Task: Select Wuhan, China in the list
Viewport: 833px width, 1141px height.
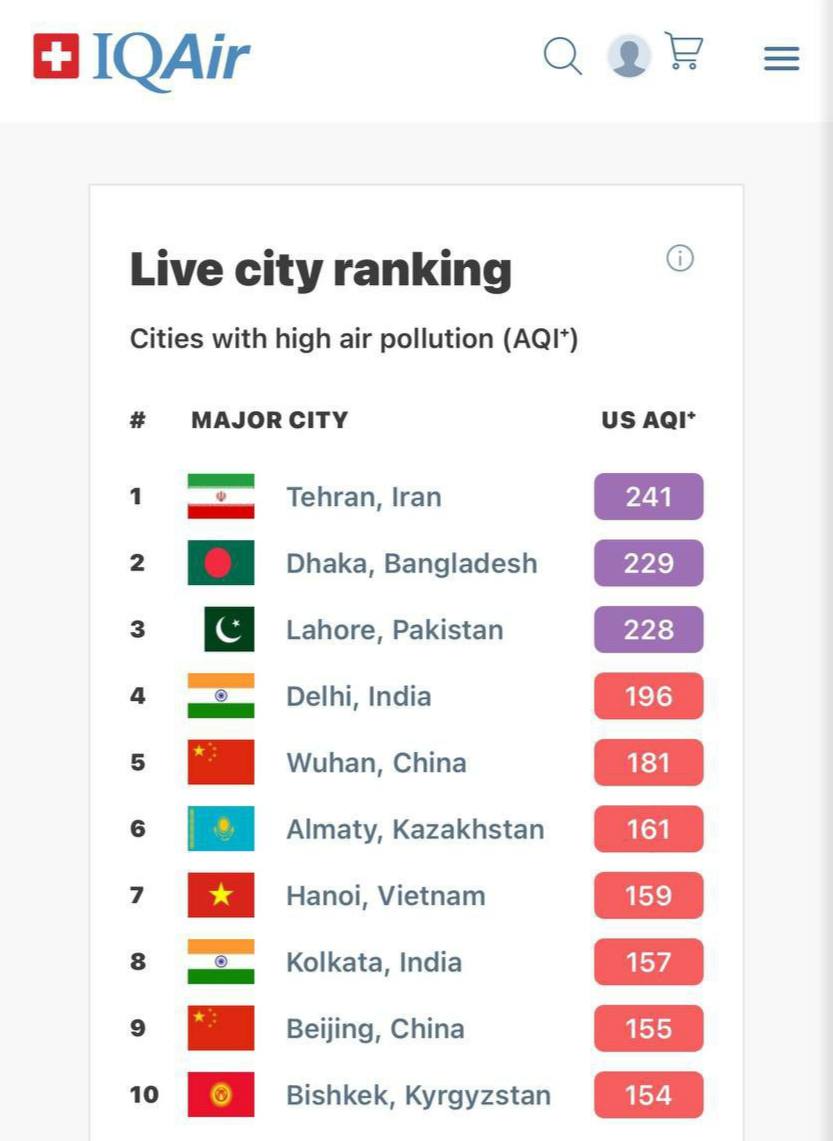Action: coord(376,763)
